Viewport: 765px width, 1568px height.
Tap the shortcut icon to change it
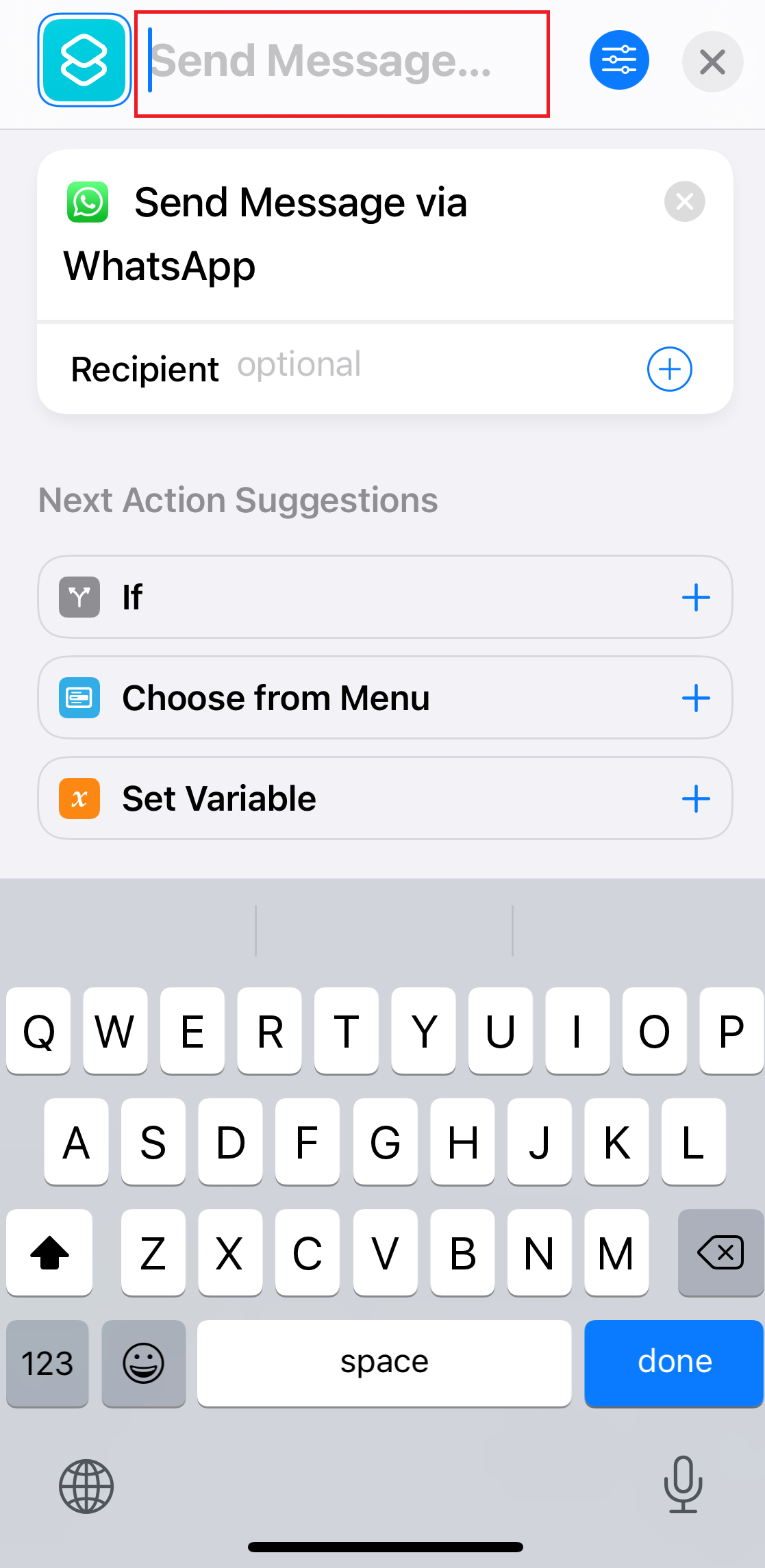[x=84, y=60]
